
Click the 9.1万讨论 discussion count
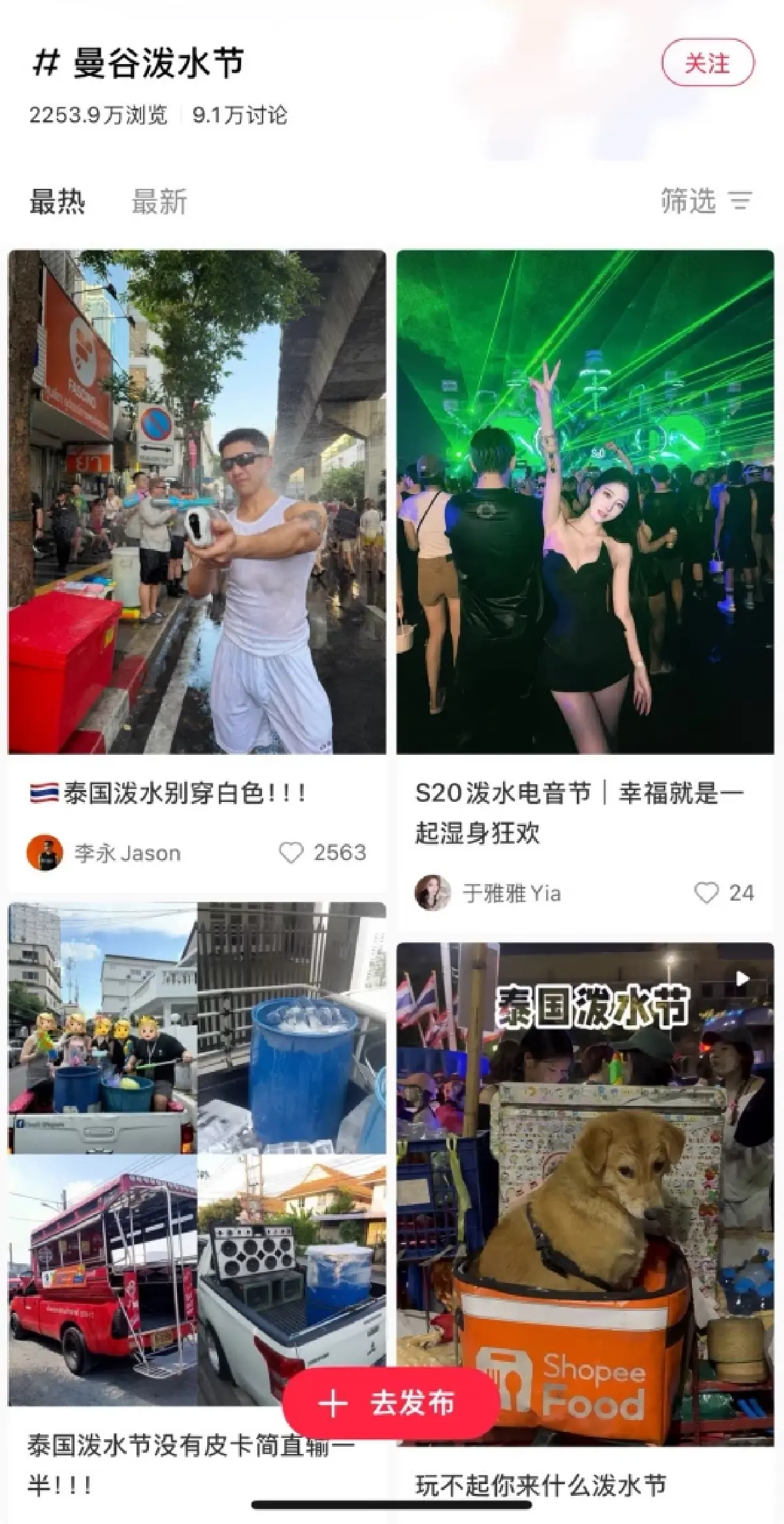(240, 114)
